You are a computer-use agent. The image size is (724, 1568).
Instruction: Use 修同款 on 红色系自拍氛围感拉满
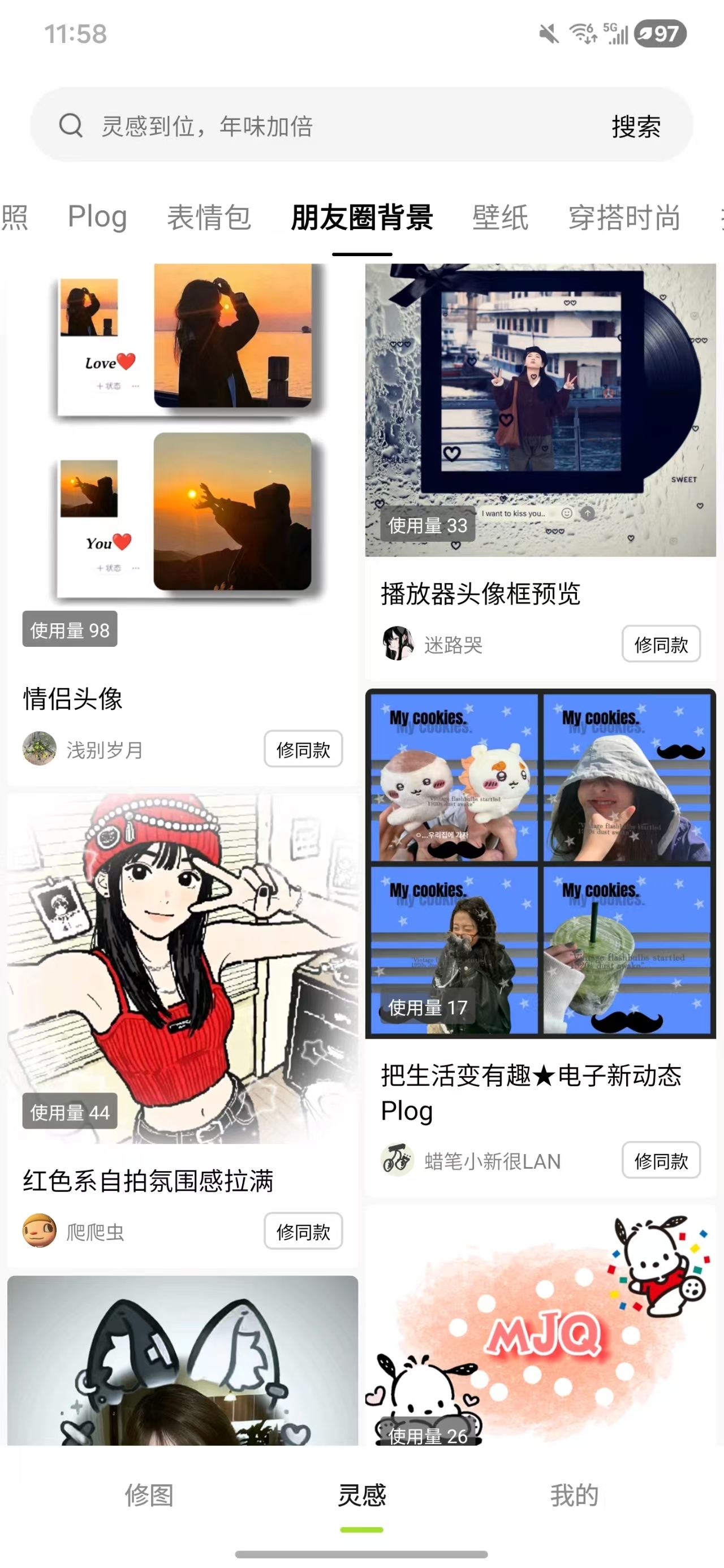303,1232
